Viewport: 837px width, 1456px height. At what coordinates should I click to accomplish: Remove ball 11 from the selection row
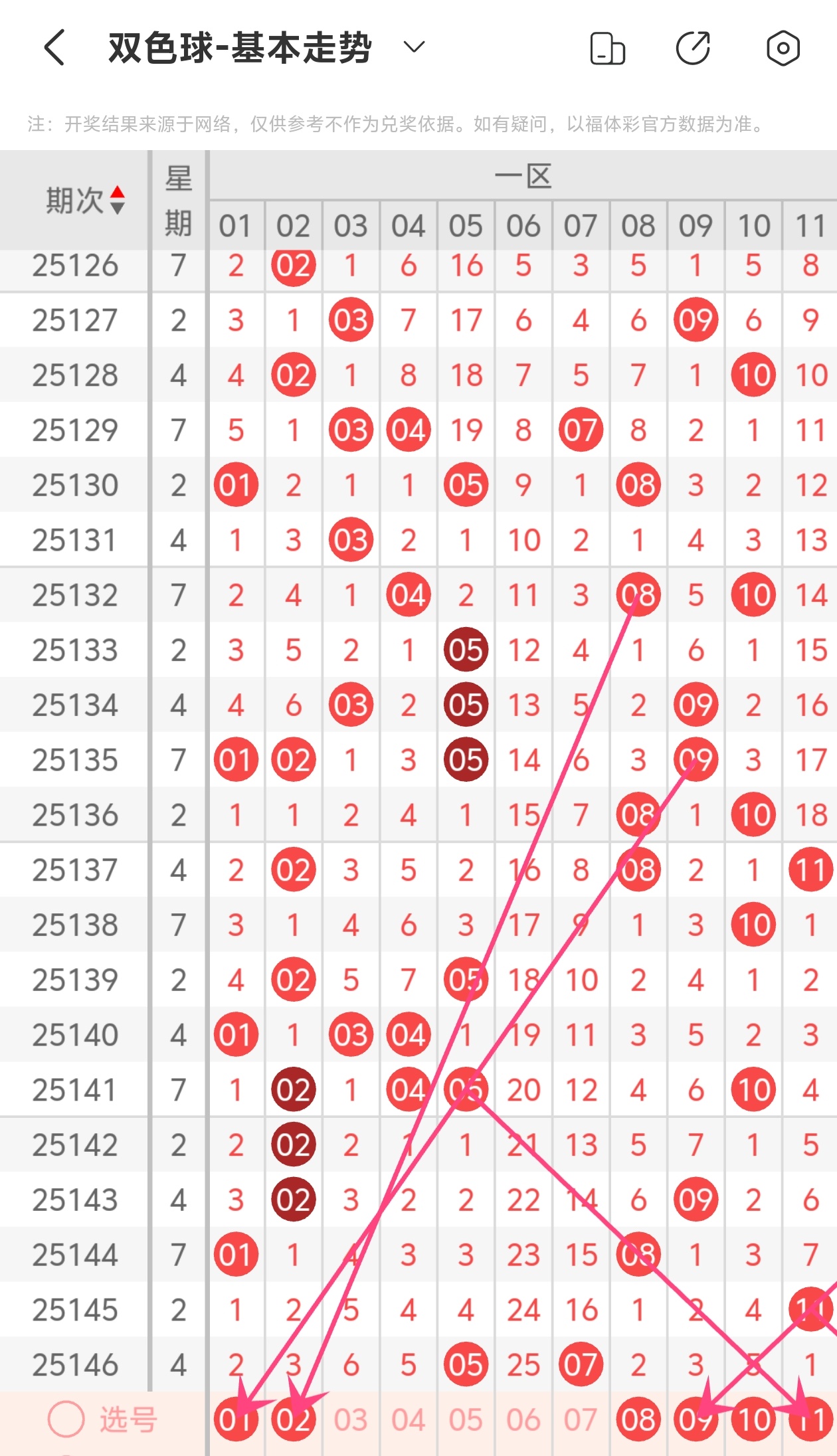810,1419
